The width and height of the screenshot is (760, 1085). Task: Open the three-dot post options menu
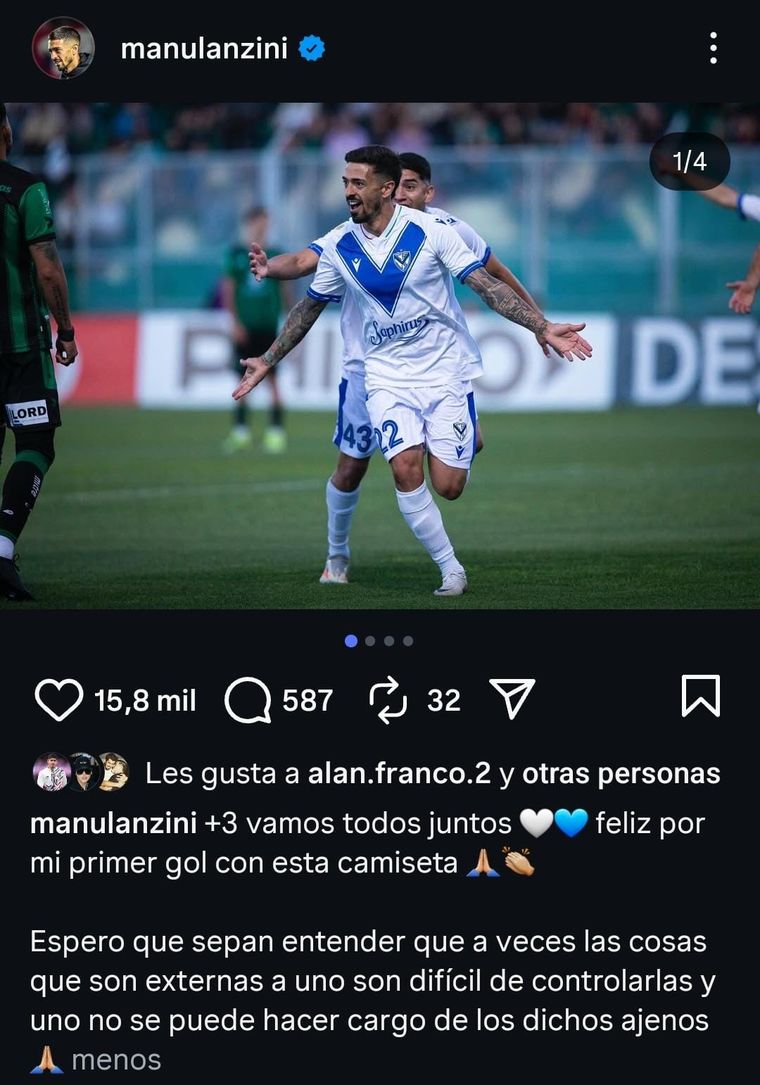click(714, 45)
